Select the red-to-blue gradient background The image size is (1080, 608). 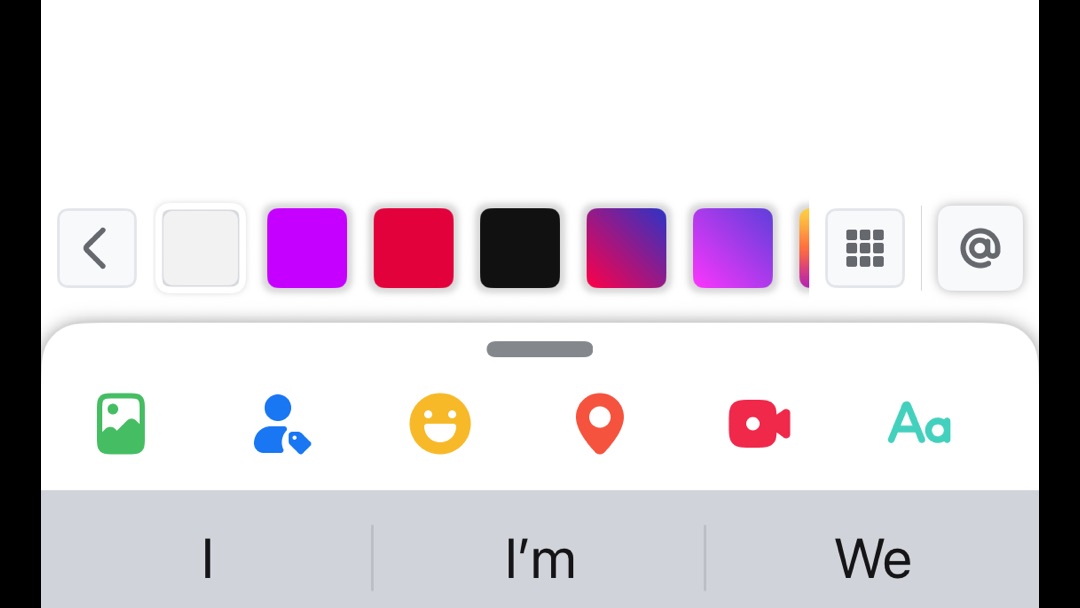click(x=626, y=248)
